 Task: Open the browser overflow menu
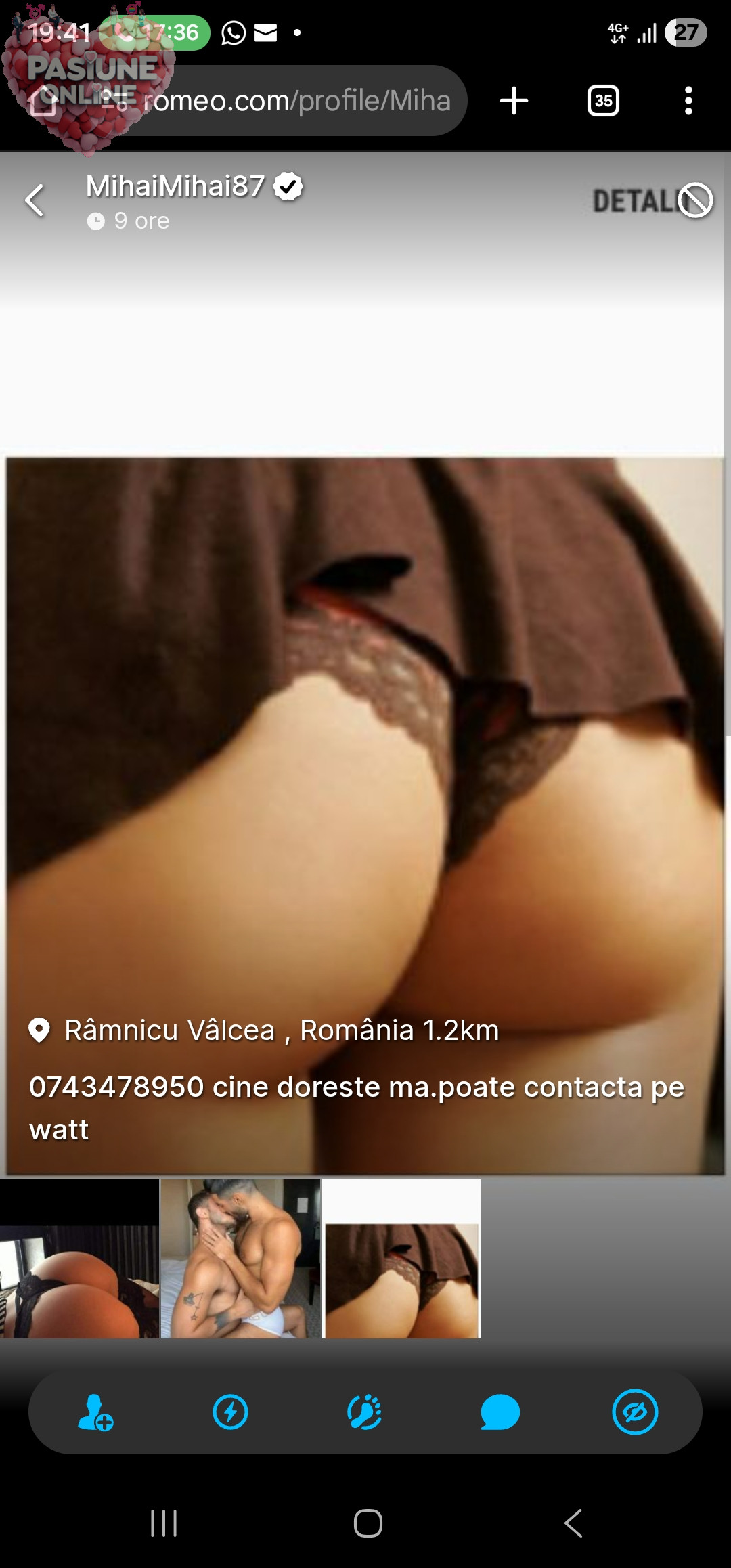tap(688, 101)
